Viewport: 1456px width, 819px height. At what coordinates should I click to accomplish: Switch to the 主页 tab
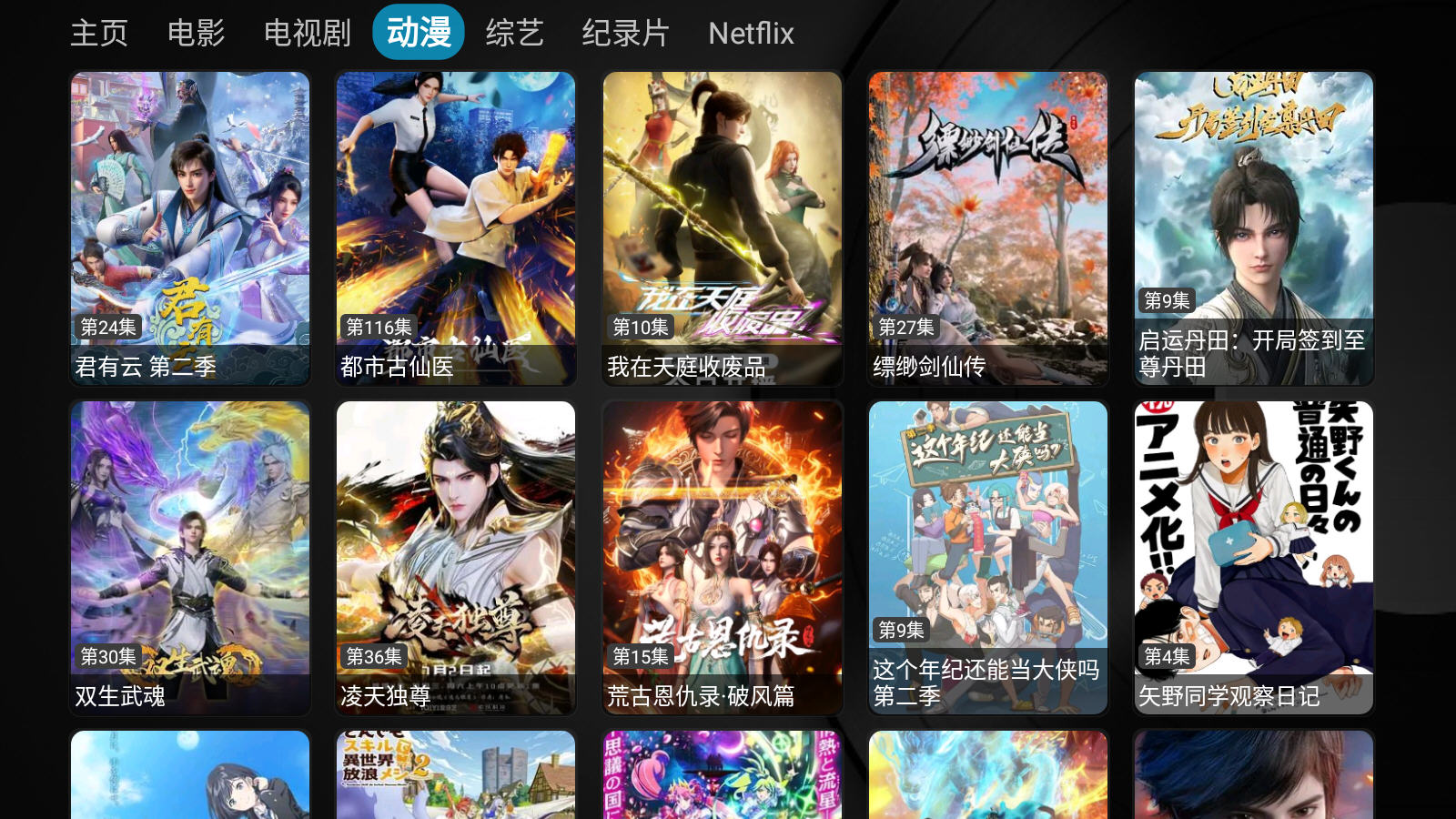coord(99,34)
